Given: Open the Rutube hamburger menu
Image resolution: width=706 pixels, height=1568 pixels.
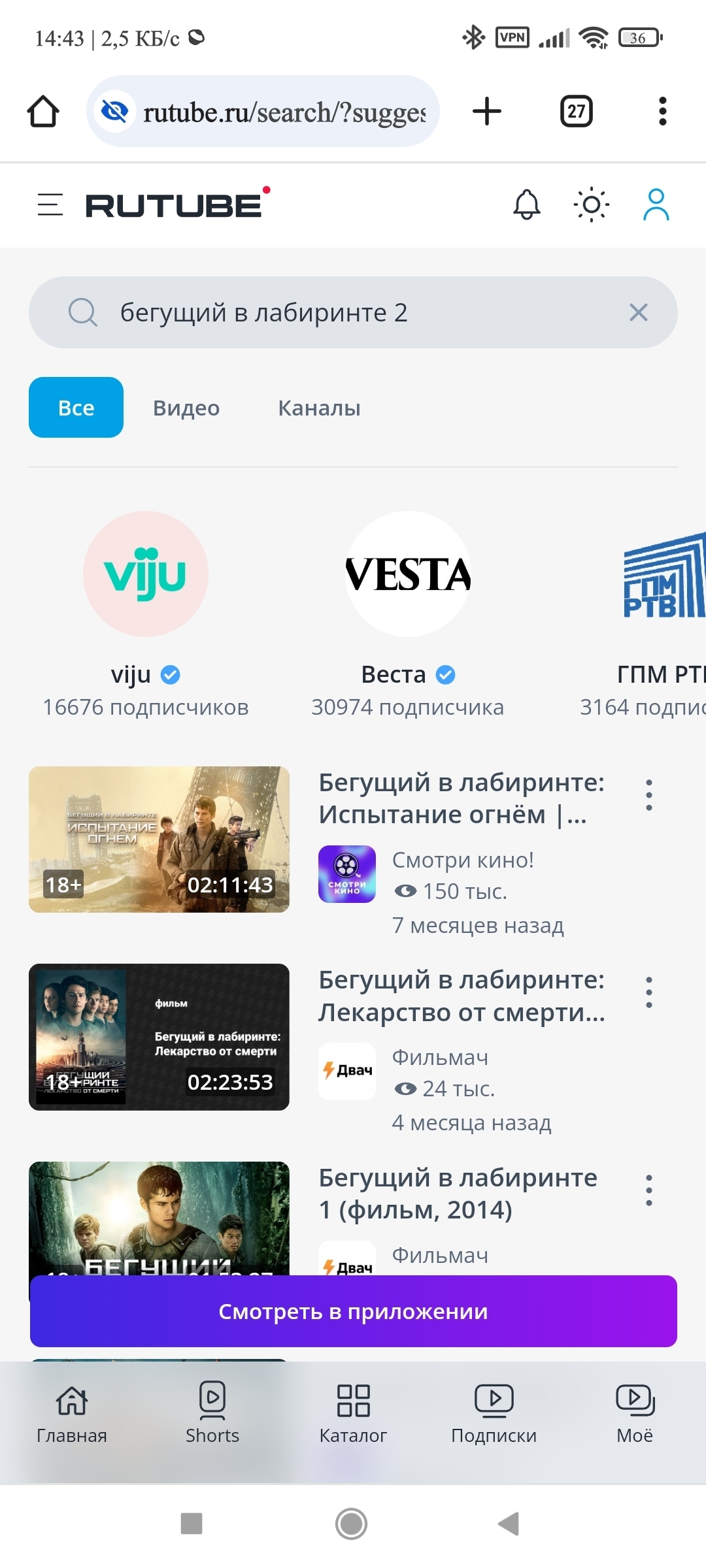Looking at the screenshot, I should tap(50, 204).
